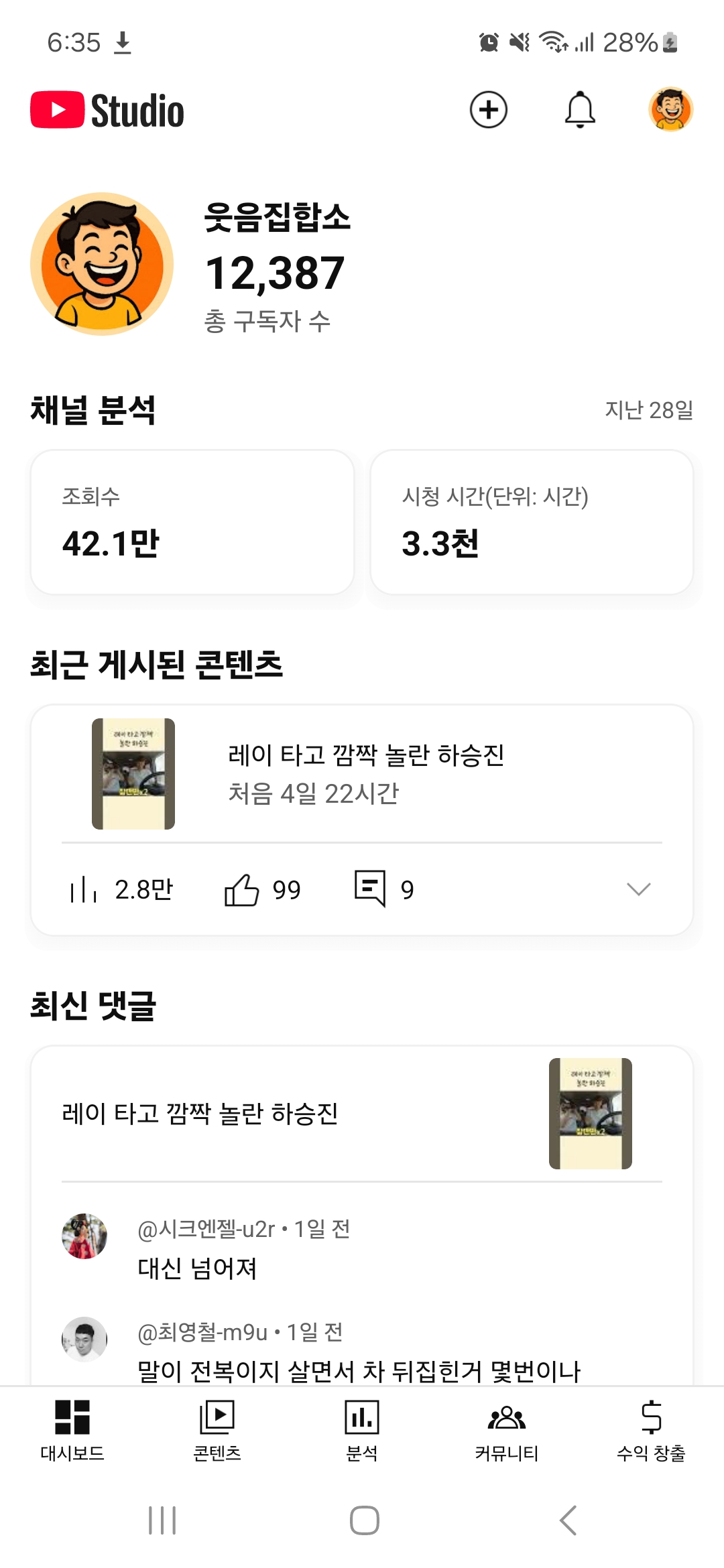724x1568 pixels.
Task: Select the 대시보드 tab
Action: [x=72, y=1430]
